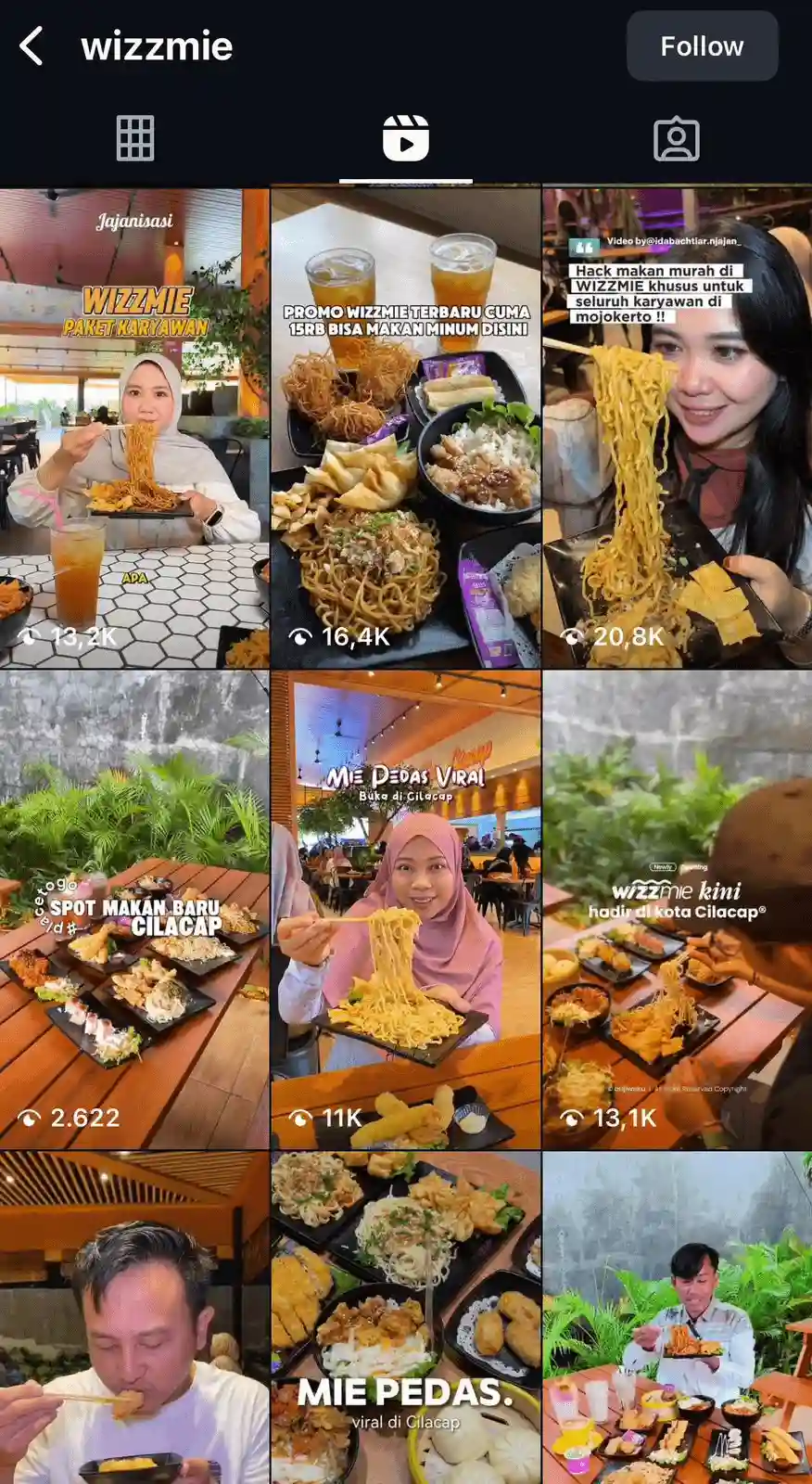Switch to the tagged posts tab

click(677, 139)
